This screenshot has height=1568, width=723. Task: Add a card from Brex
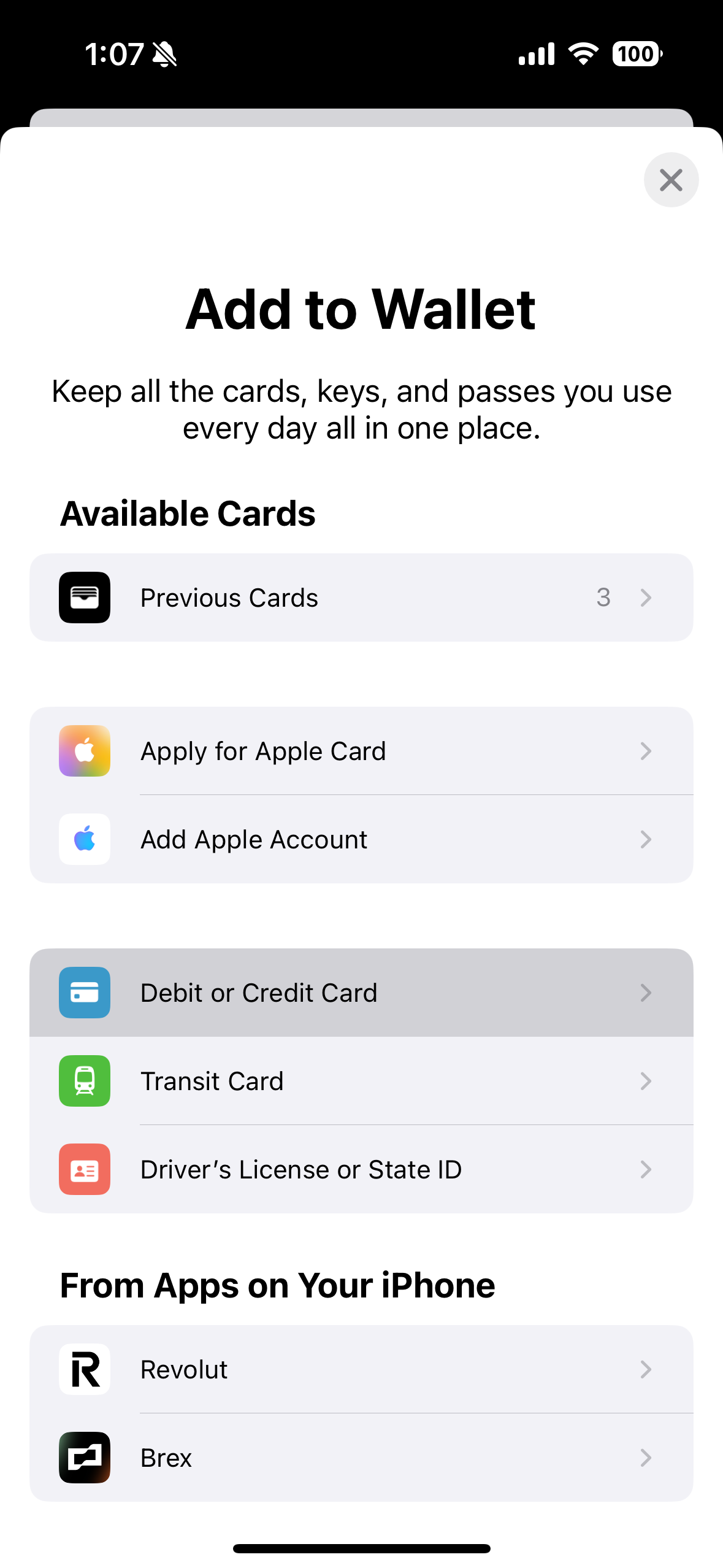[x=361, y=1458]
